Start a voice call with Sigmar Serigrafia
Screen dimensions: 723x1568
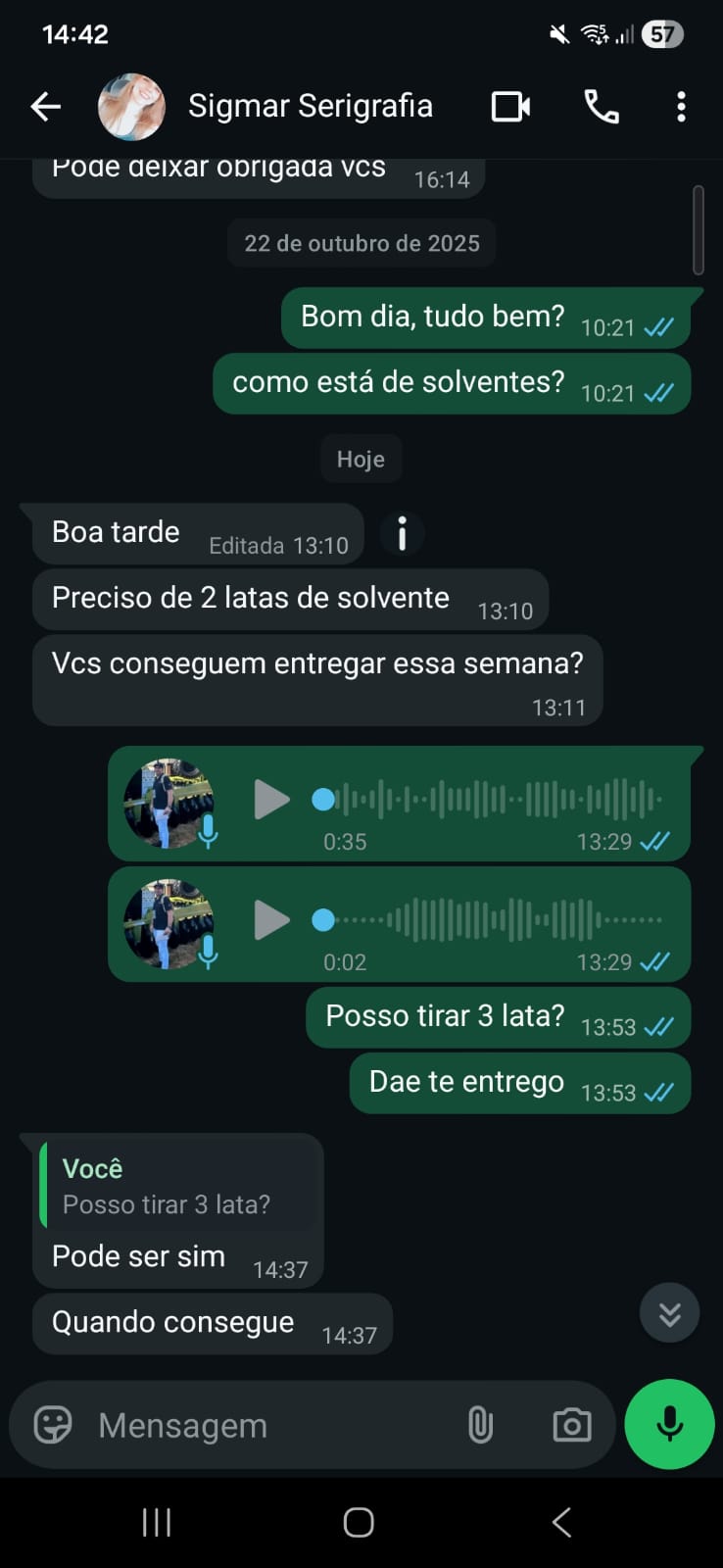tap(602, 106)
